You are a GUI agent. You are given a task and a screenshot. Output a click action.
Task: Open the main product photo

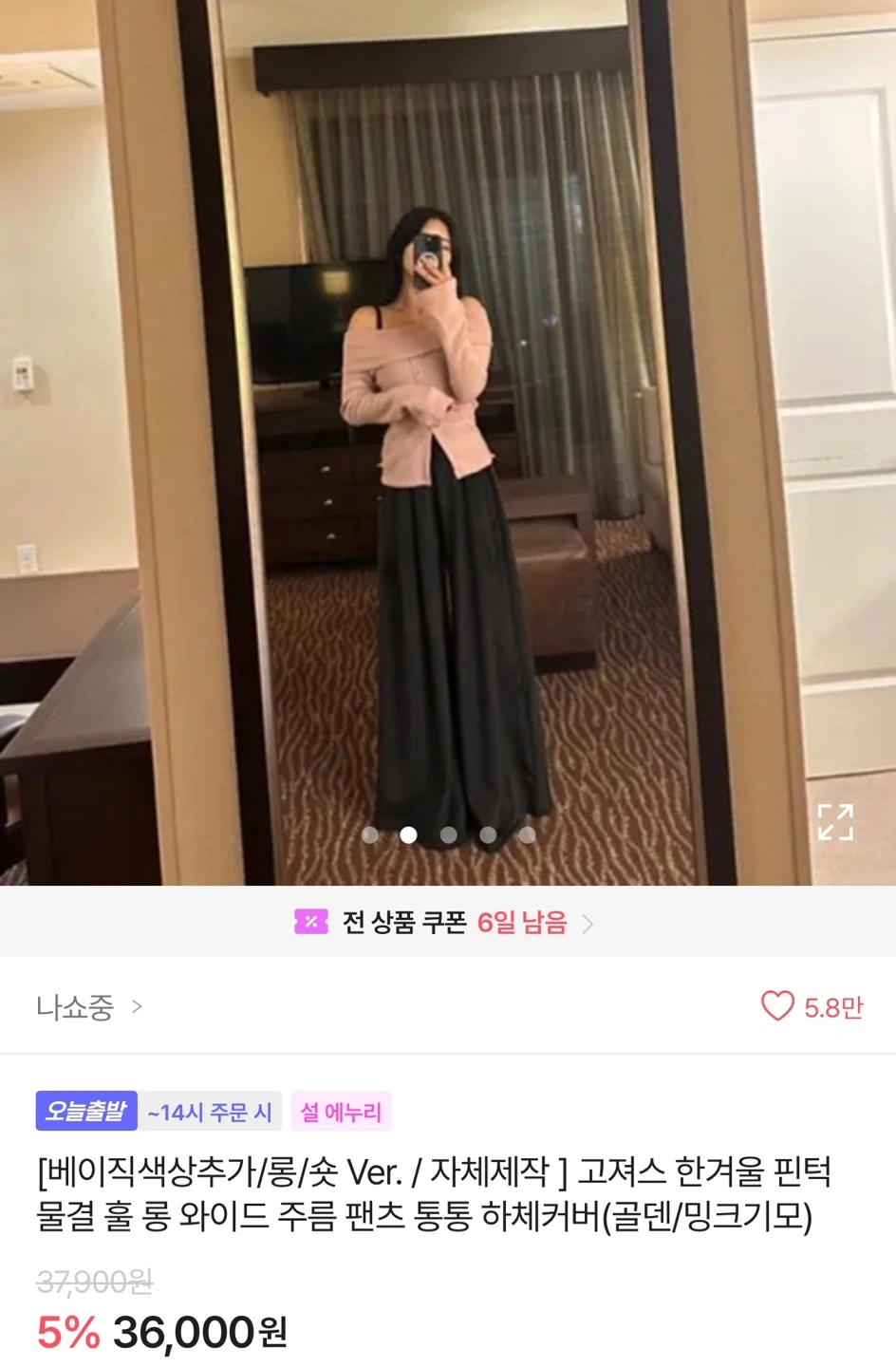tap(448, 442)
